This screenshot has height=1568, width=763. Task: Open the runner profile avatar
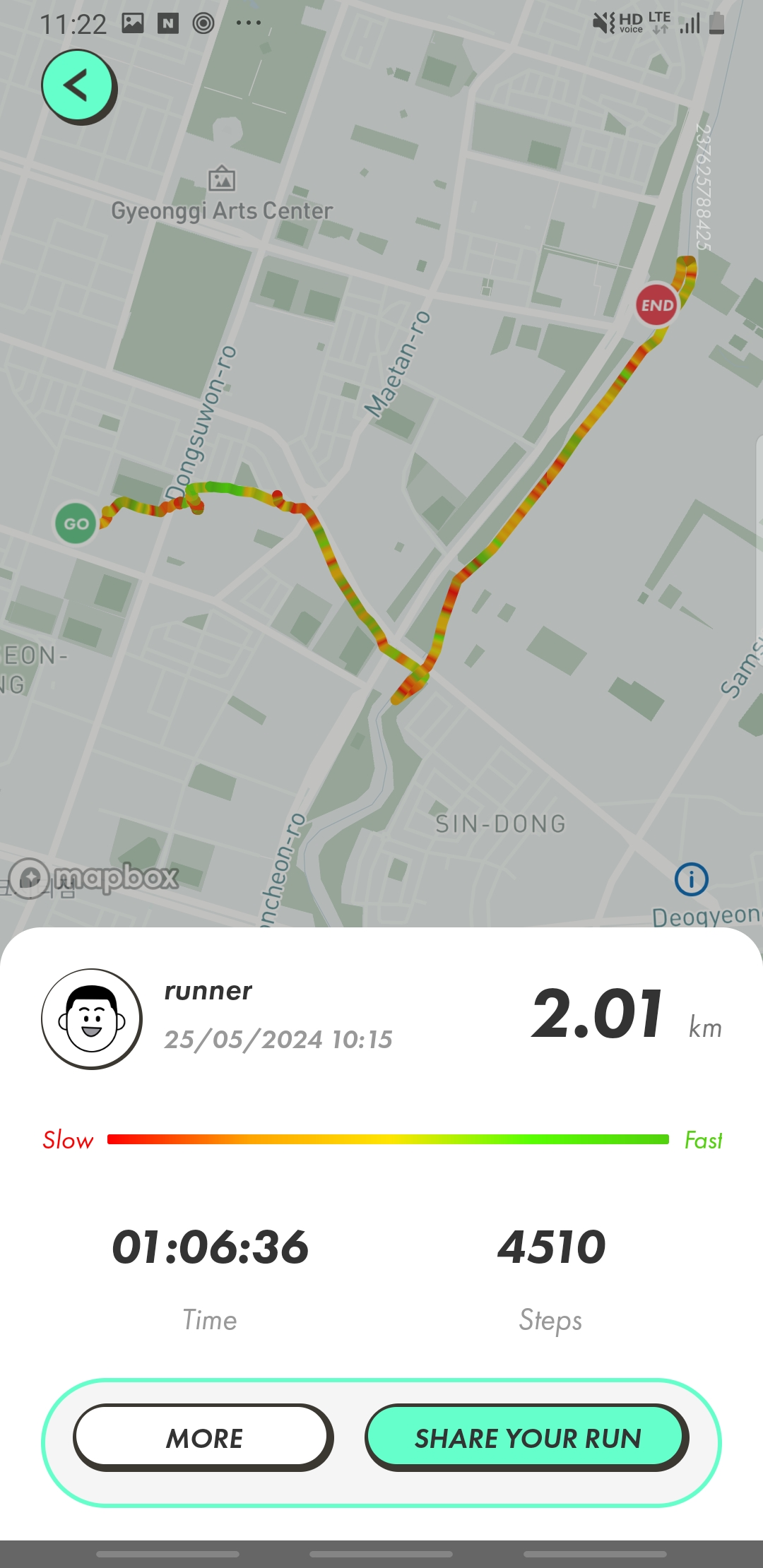coord(92,1018)
